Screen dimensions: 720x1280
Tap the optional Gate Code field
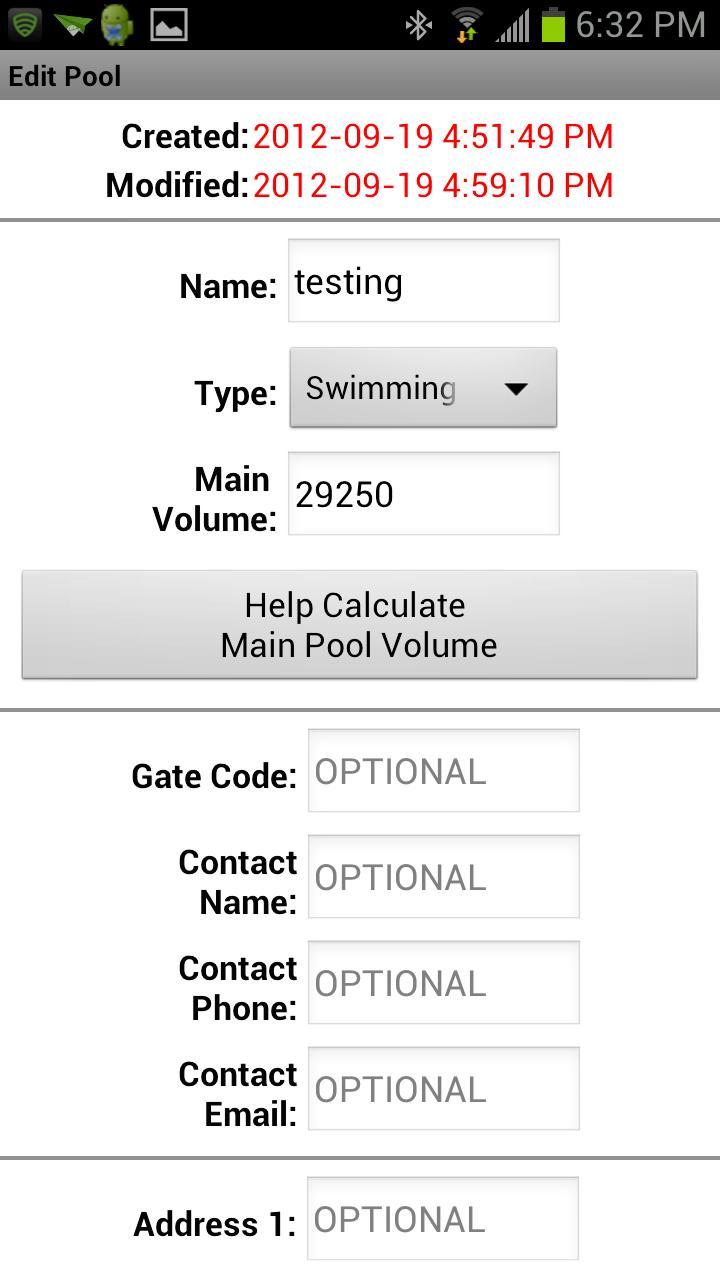coord(443,770)
